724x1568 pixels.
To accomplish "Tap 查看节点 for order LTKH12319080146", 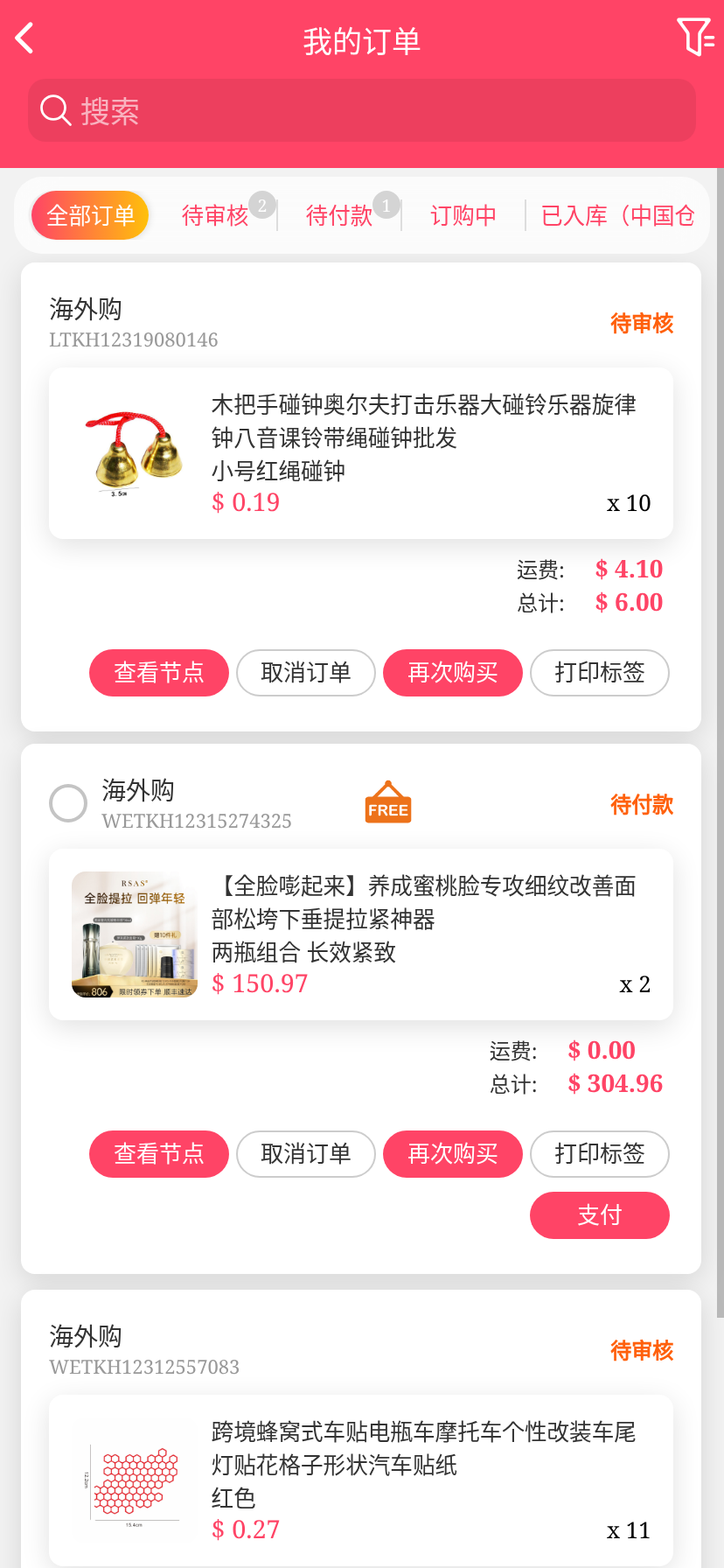I will [x=159, y=673].
